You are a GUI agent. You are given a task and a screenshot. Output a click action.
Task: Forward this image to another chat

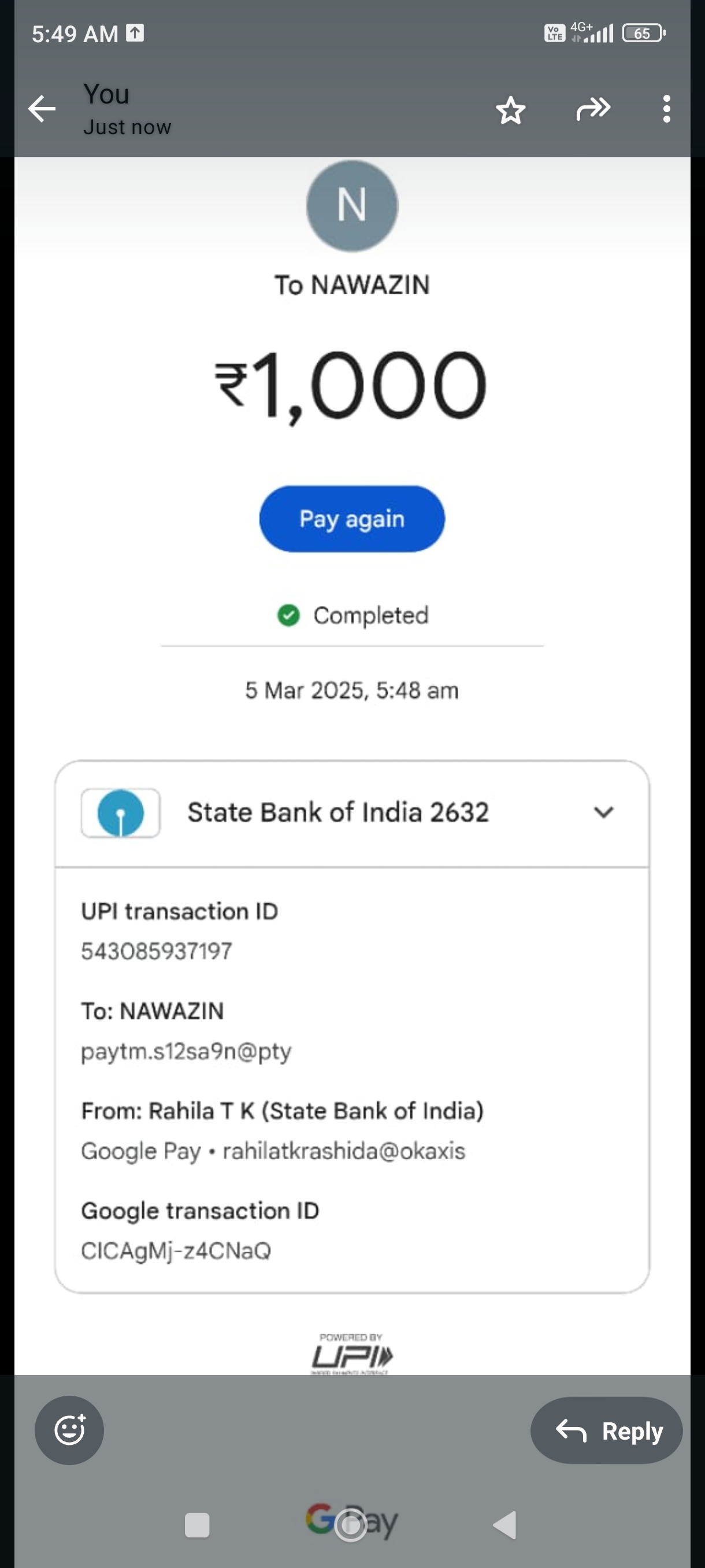(x=593, y=110)
